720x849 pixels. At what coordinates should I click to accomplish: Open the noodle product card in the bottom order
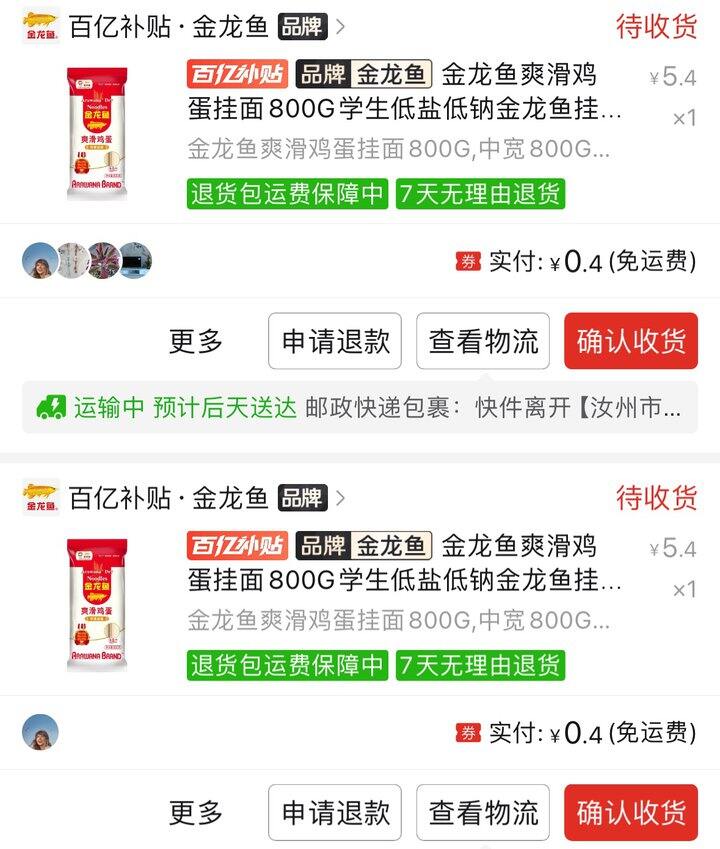pyautogui.click(x=400, y=602)
